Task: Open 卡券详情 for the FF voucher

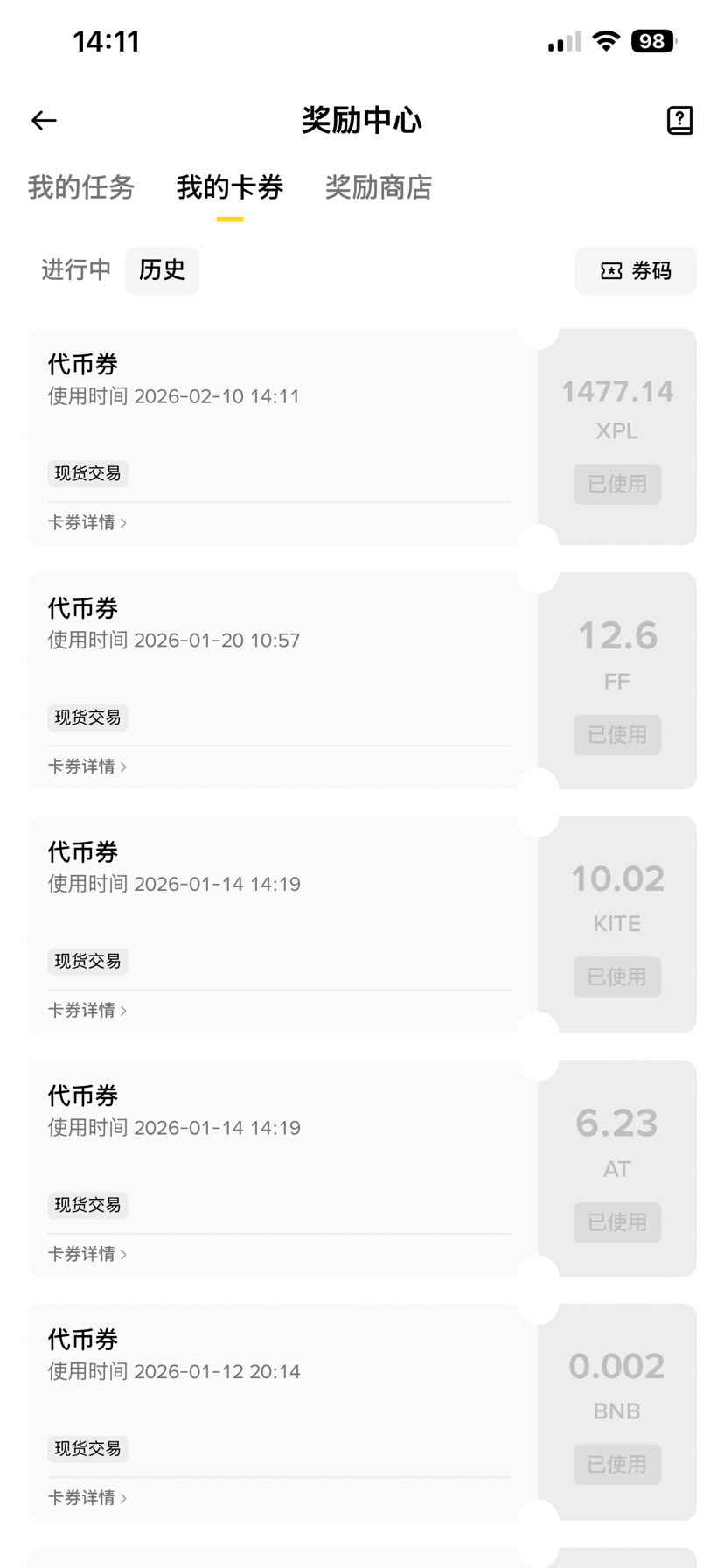Action: pyautogui.click(x=87, y=766)
